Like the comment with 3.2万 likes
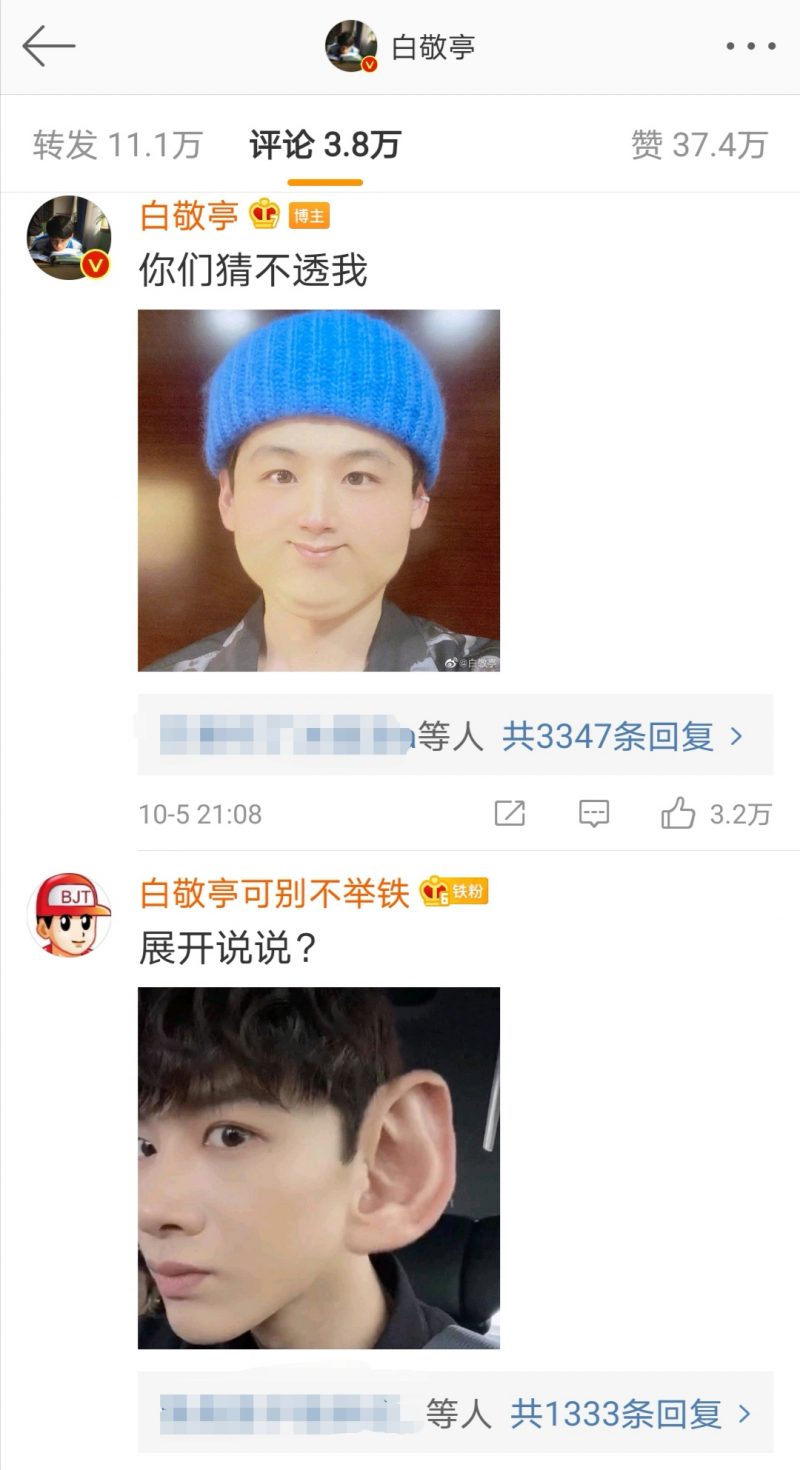 click(678, 814)
